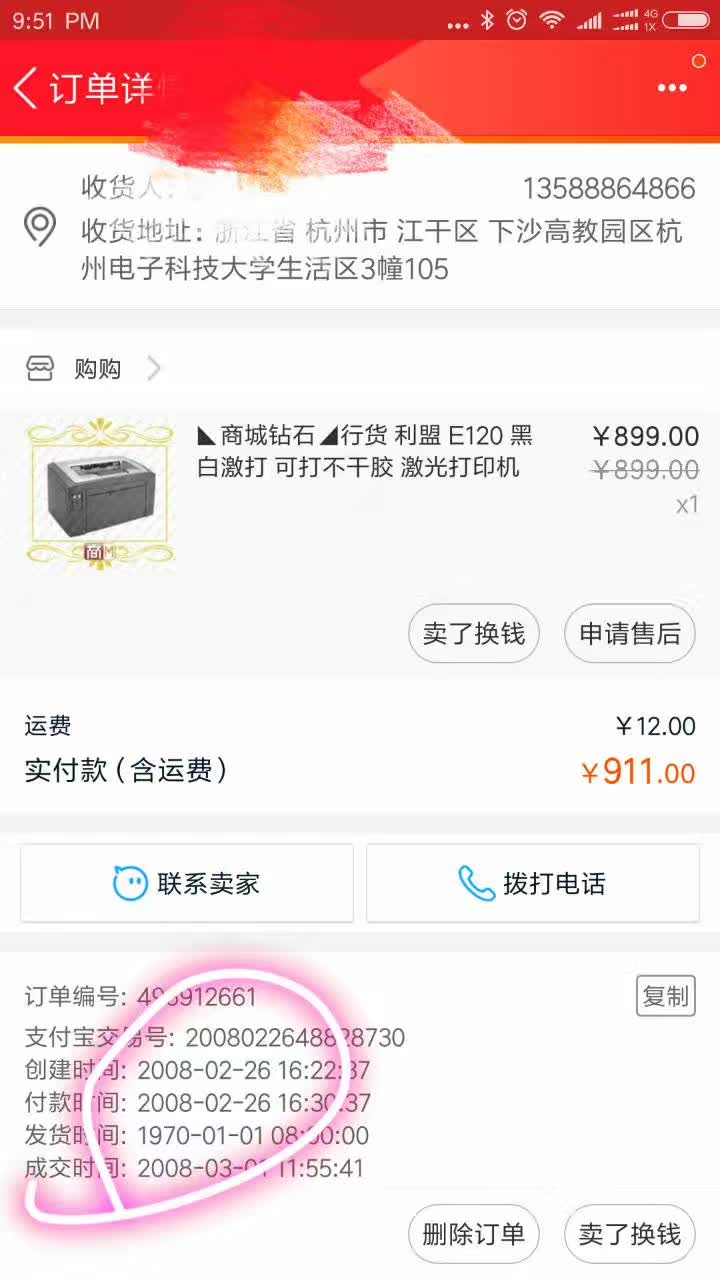Apply for after-sales via 申请售后

pos(630,633)
